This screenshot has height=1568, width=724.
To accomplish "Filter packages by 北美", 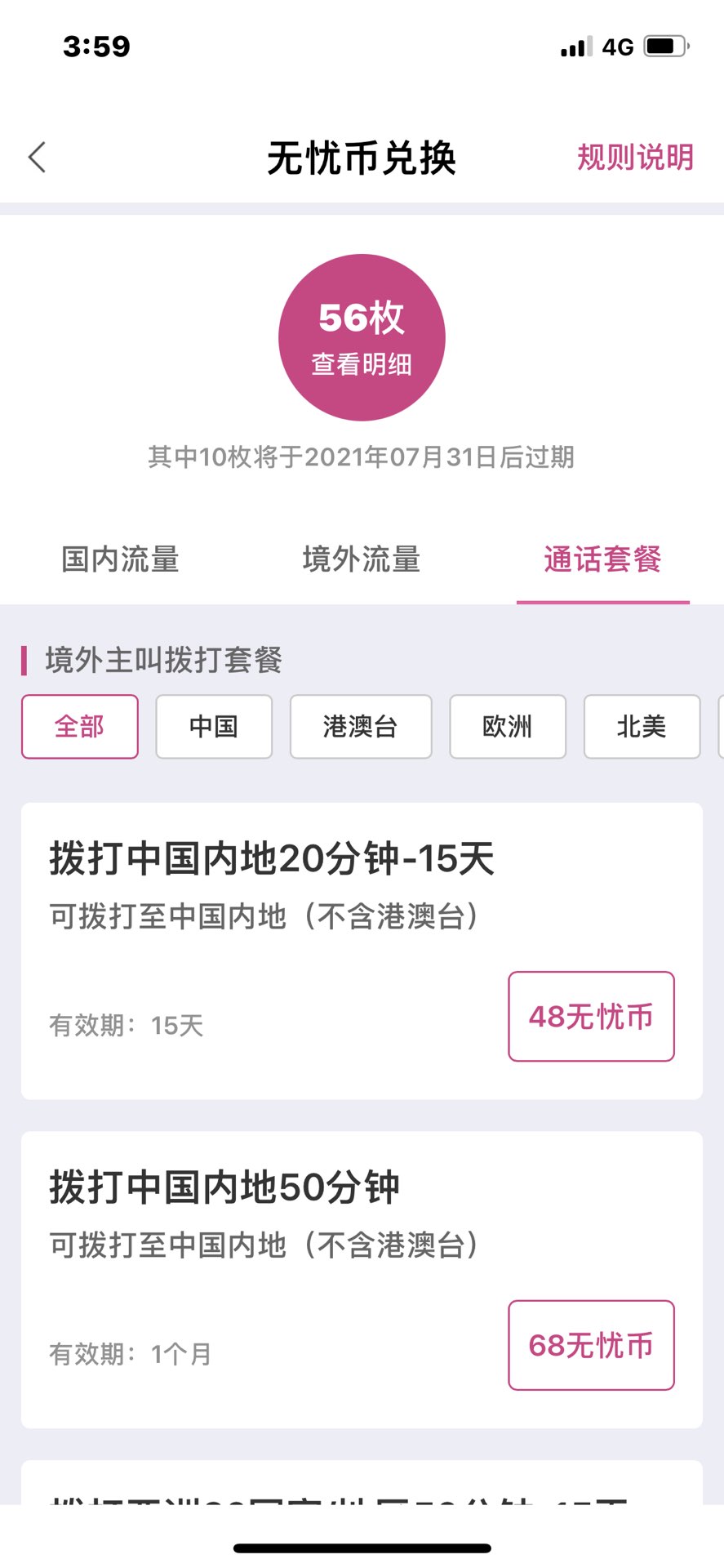I will coord(642,726).
